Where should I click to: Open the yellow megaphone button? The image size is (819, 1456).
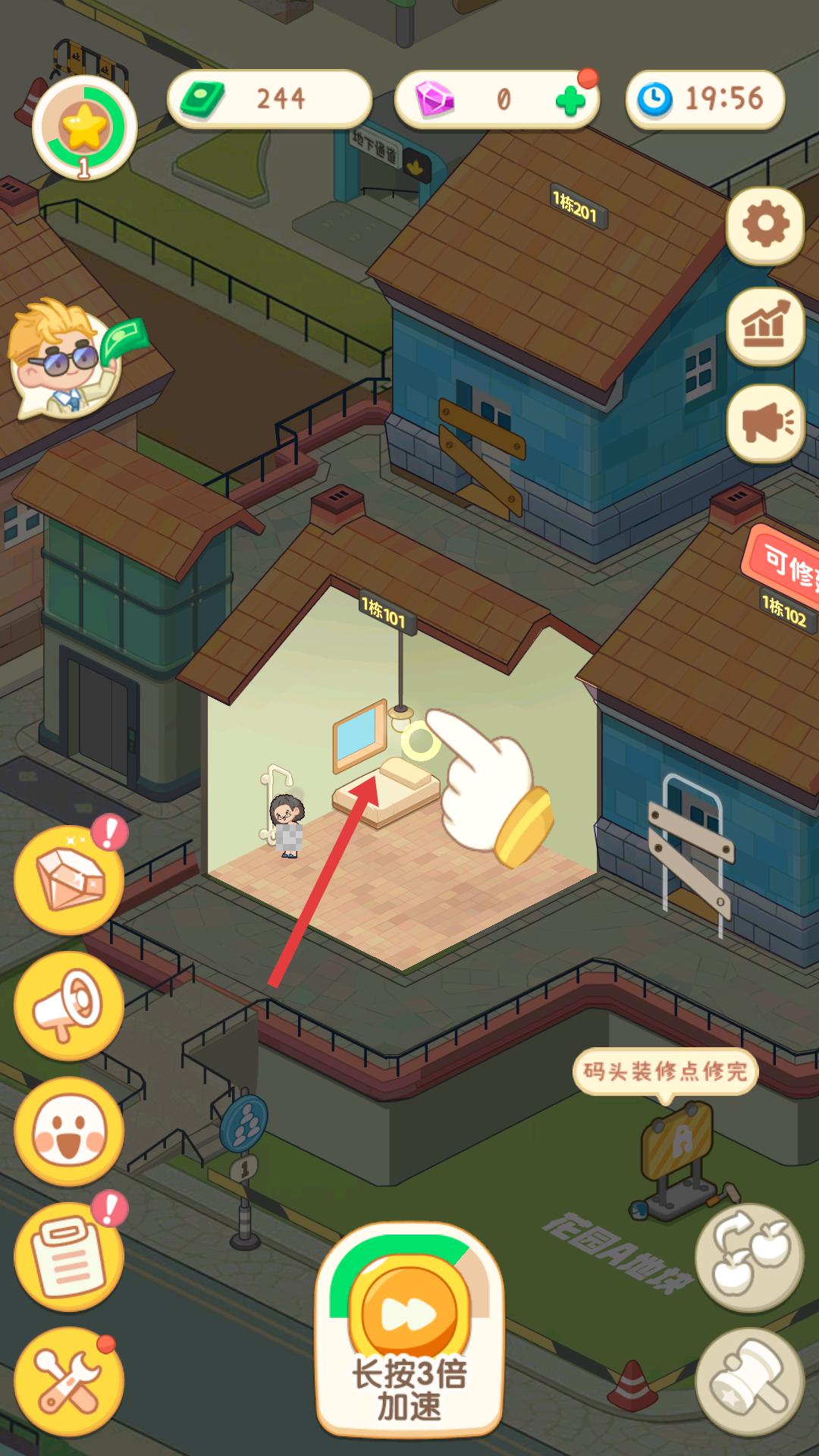69,1006
